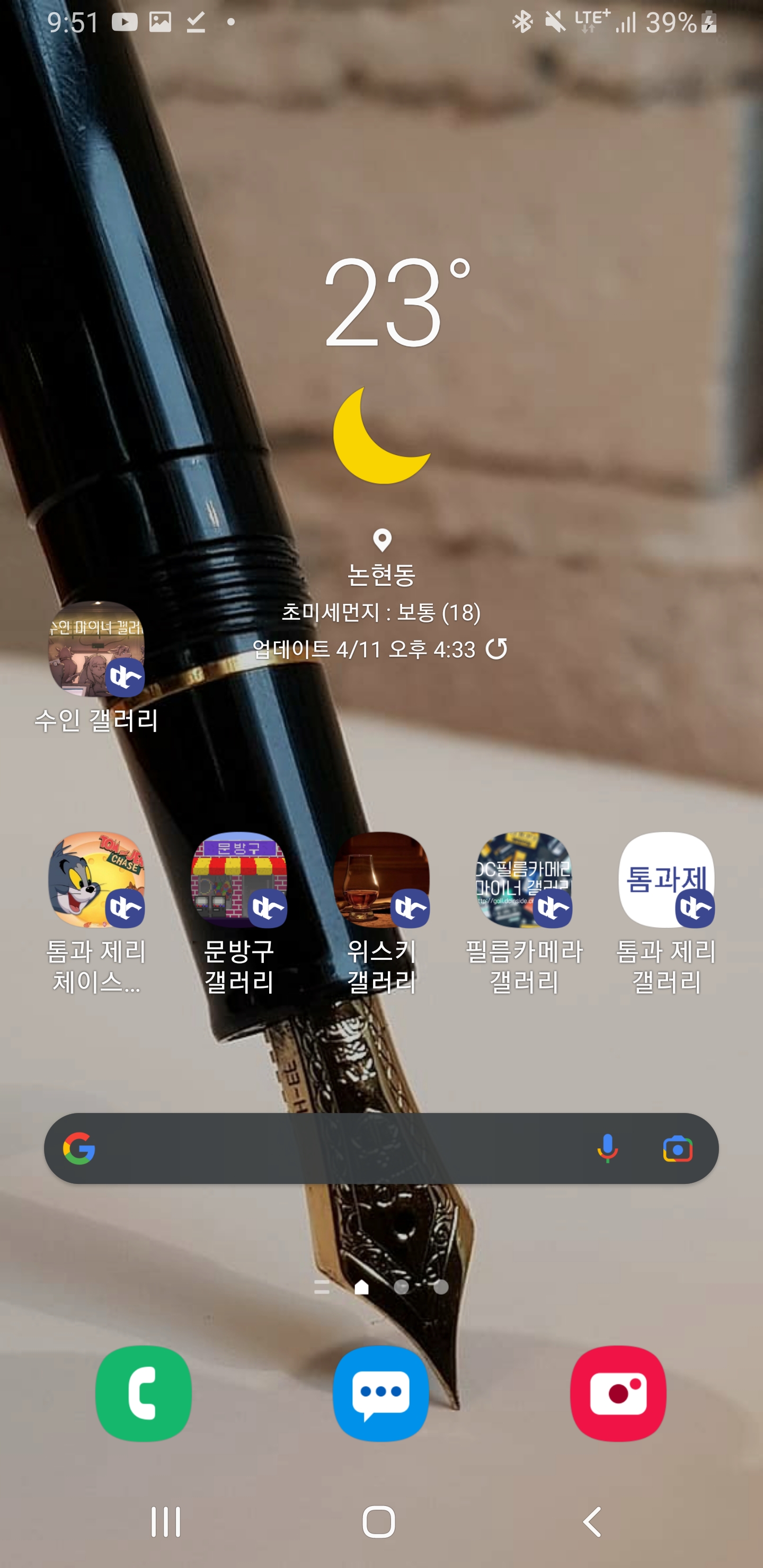The image size is (763, 1568).
Task: Open Google Lens camera search
Action: pos(677,1149)
